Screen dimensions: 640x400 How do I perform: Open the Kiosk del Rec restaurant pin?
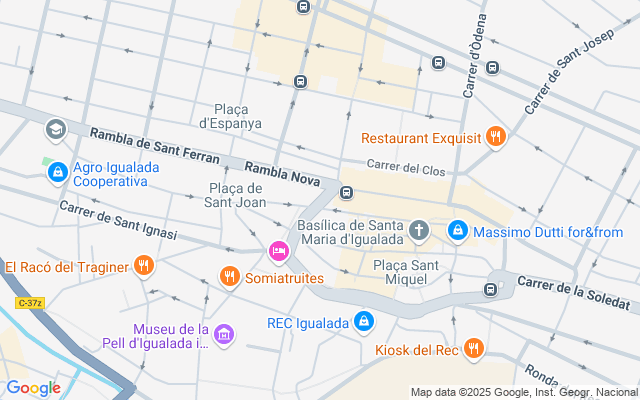click(x=474, y=349)
